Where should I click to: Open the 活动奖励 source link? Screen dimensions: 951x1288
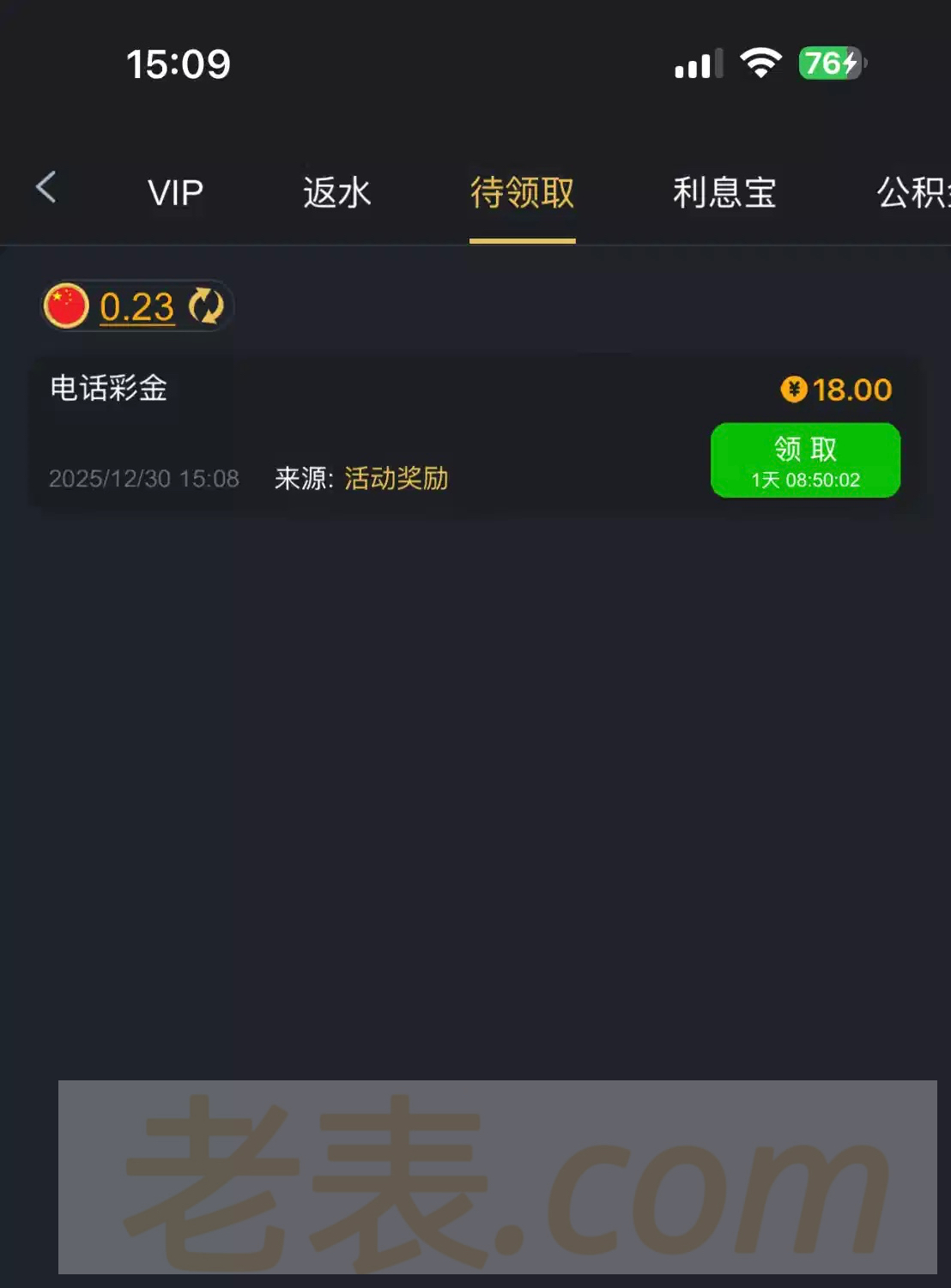397,478
